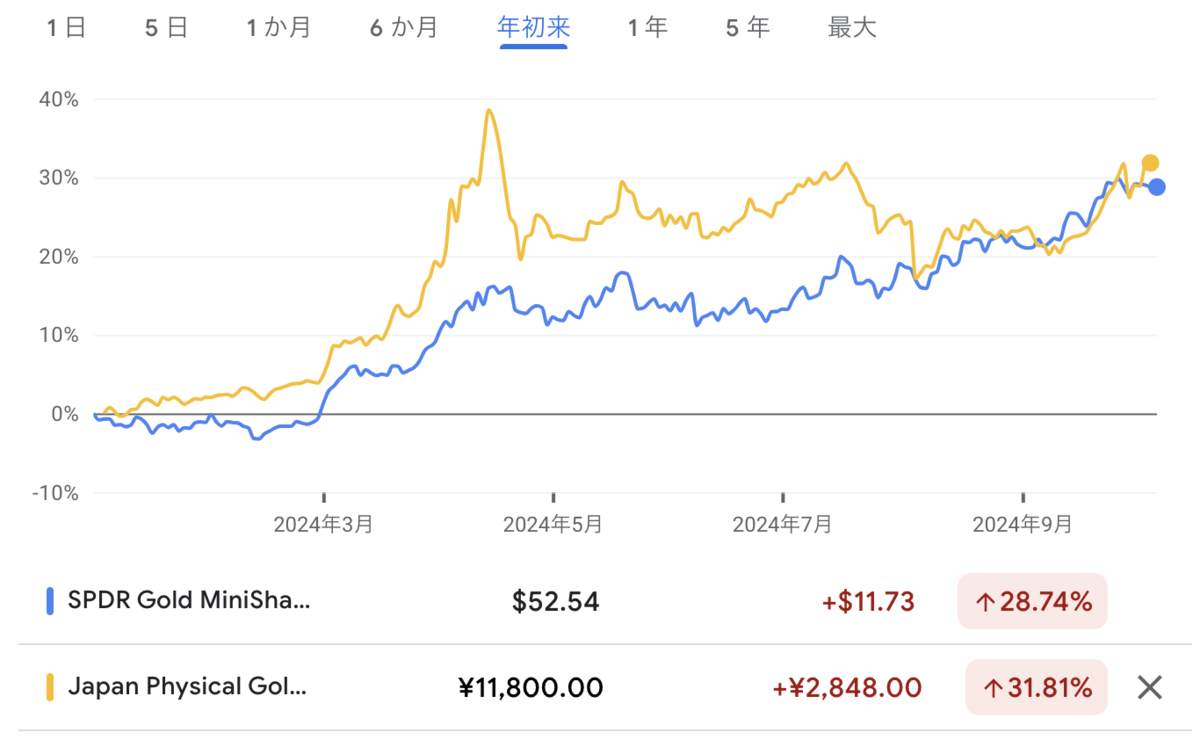Select the 1日 time range
The image size is (1200, 747).
click(66, 28)
